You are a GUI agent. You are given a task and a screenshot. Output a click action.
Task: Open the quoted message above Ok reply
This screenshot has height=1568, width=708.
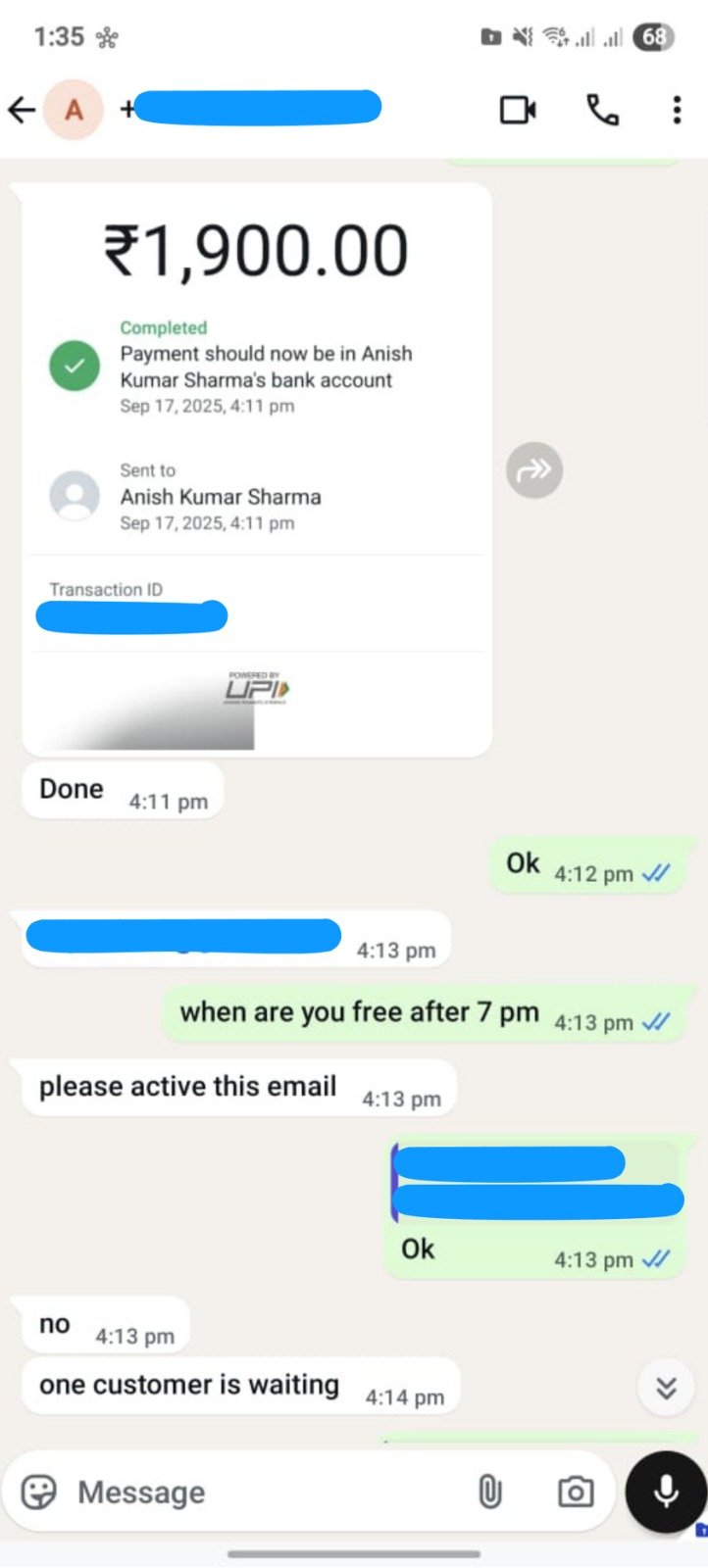(x=534, y=1182)
